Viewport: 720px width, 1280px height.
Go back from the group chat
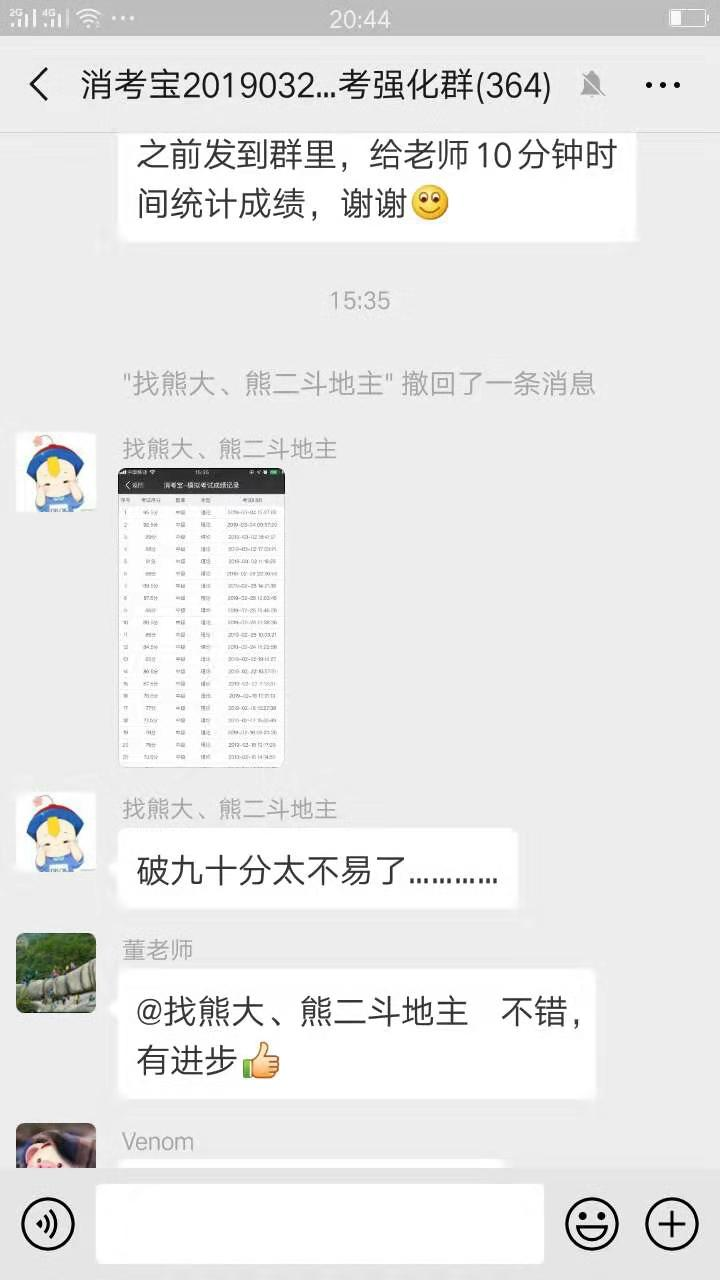coord(40,85)
